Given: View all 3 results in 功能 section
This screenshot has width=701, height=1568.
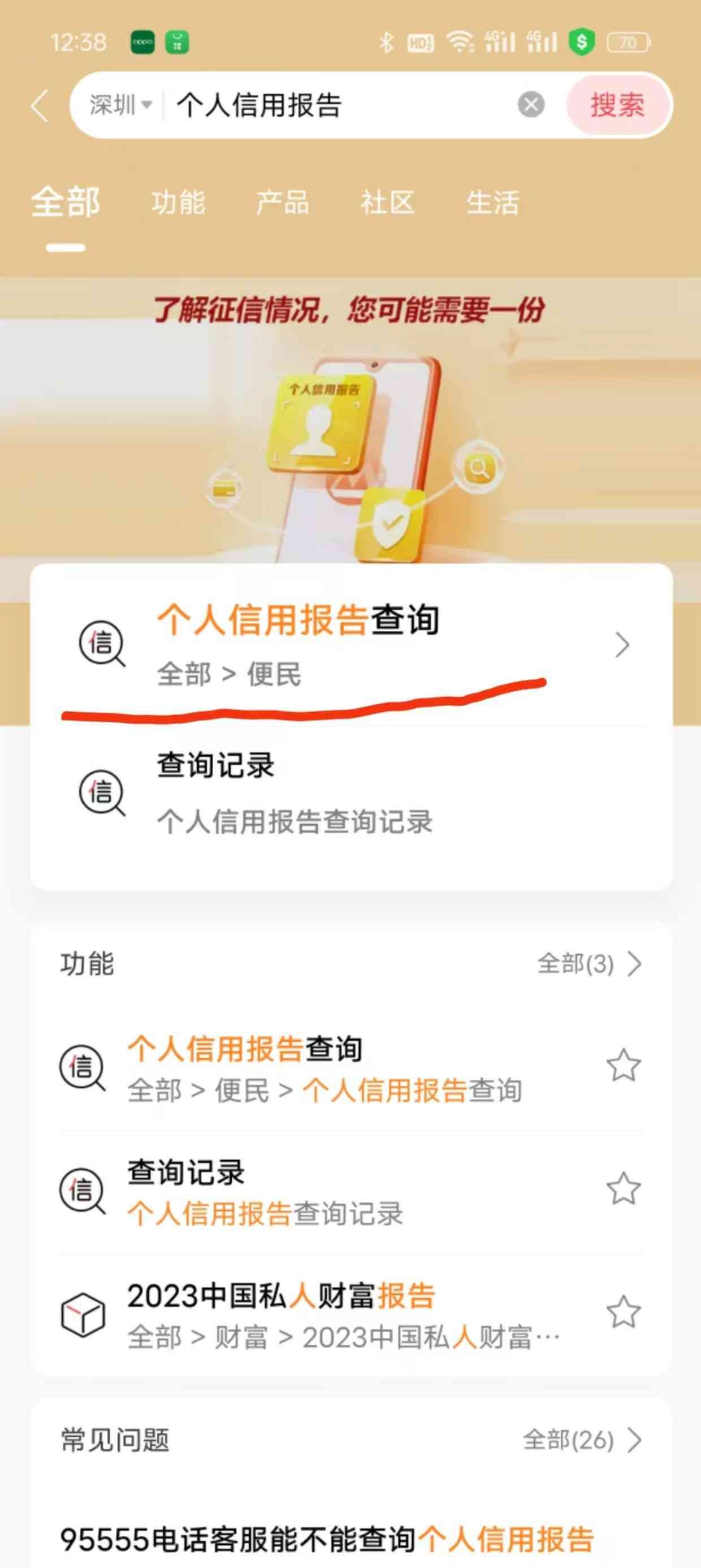Looking at the screenshot, I should pyautogui.click(x=589, y=964).
